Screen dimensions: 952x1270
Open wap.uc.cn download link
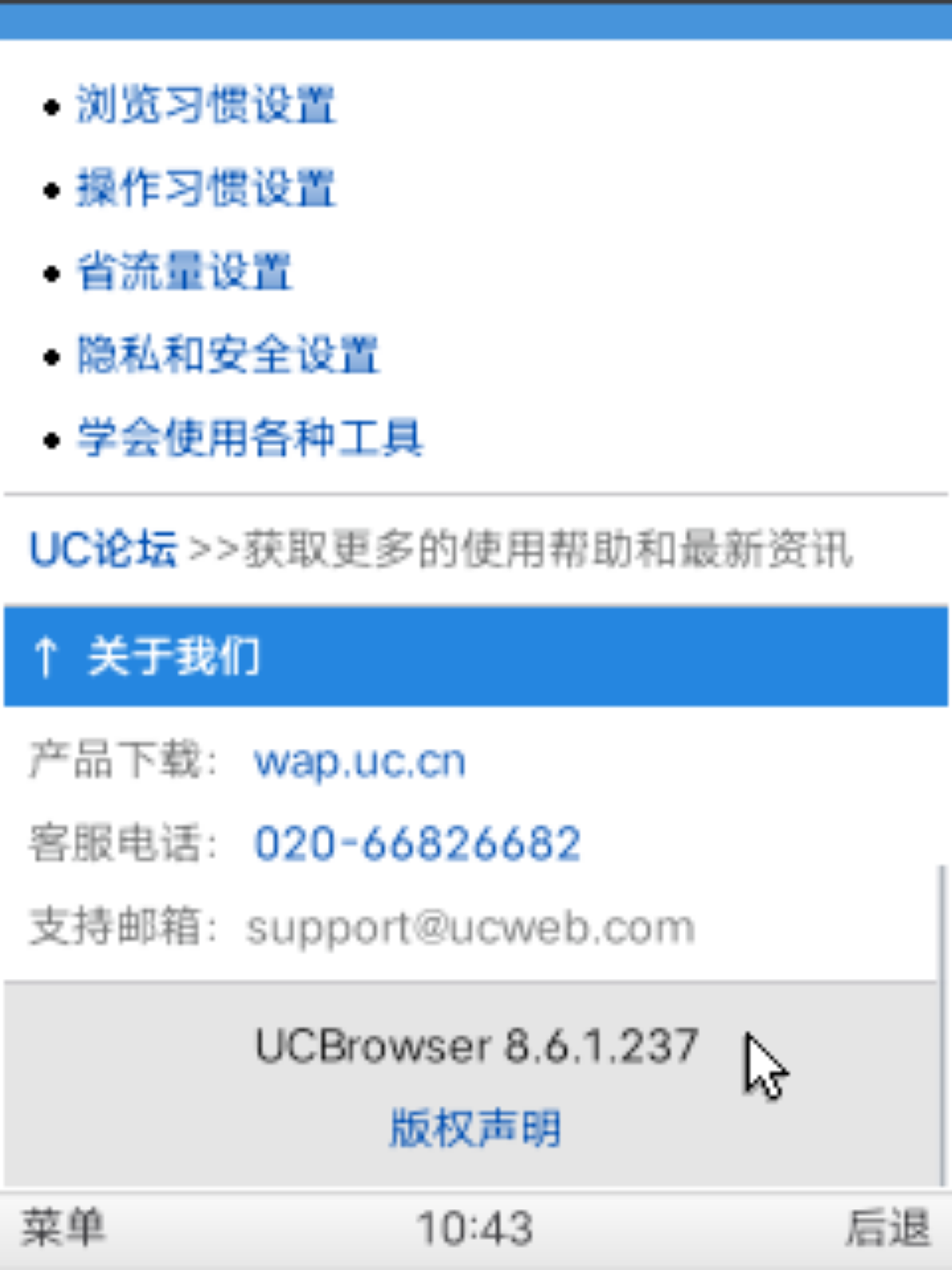[360, 761]
